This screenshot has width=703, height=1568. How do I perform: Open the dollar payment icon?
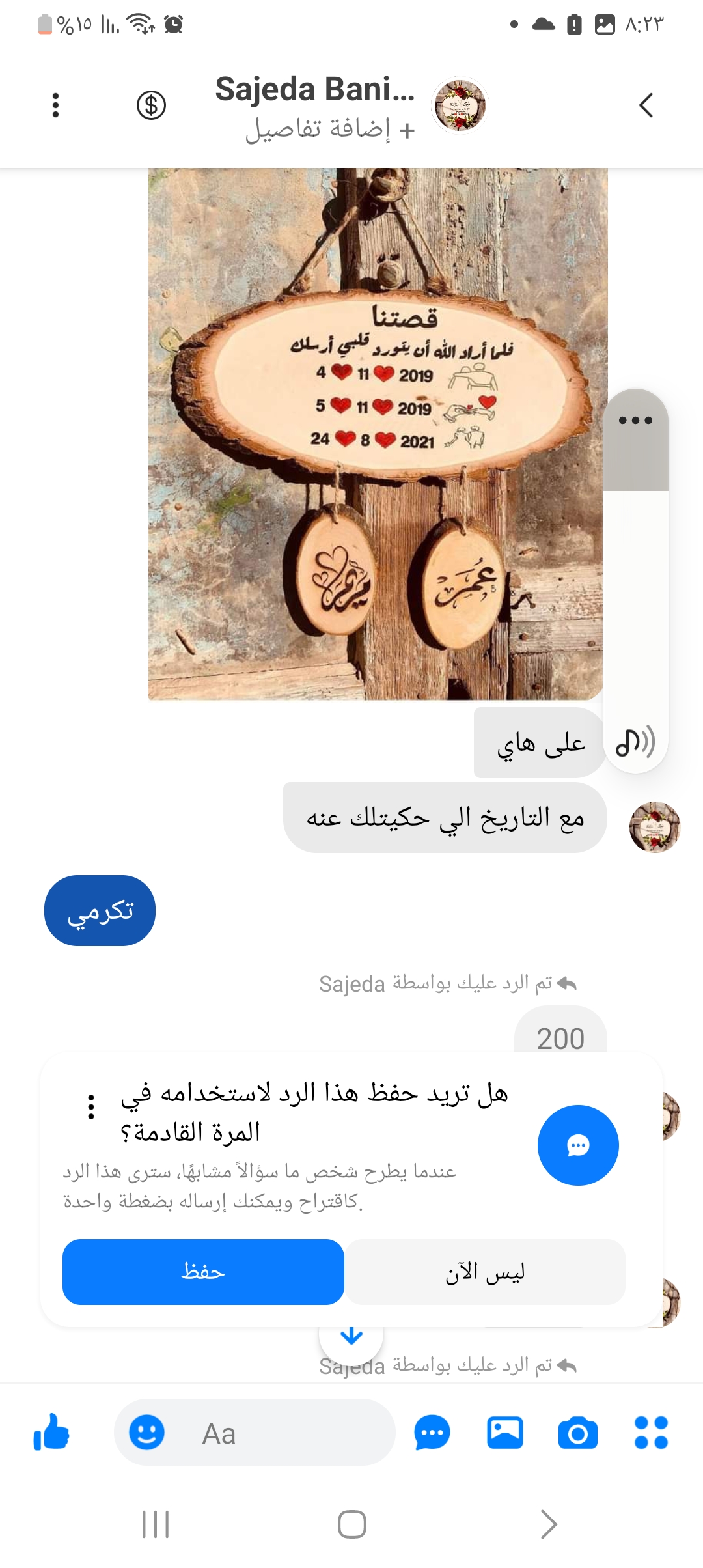tap(151, 105)
